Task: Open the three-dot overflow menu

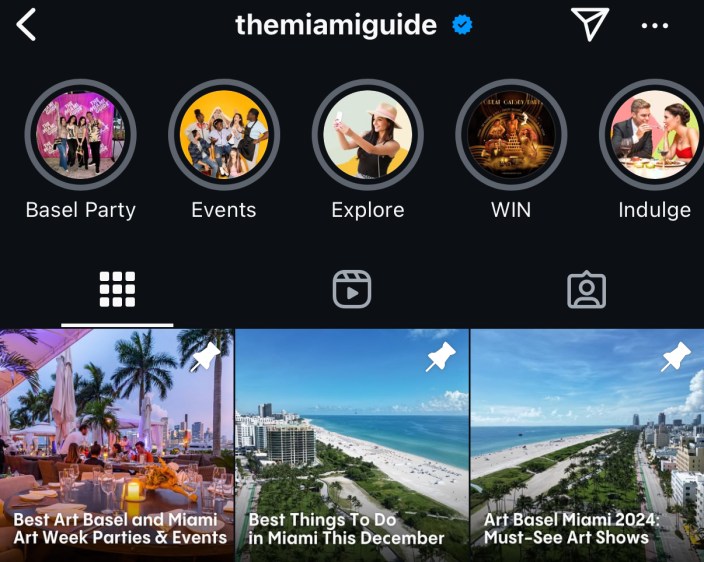Action: point(655,26)
